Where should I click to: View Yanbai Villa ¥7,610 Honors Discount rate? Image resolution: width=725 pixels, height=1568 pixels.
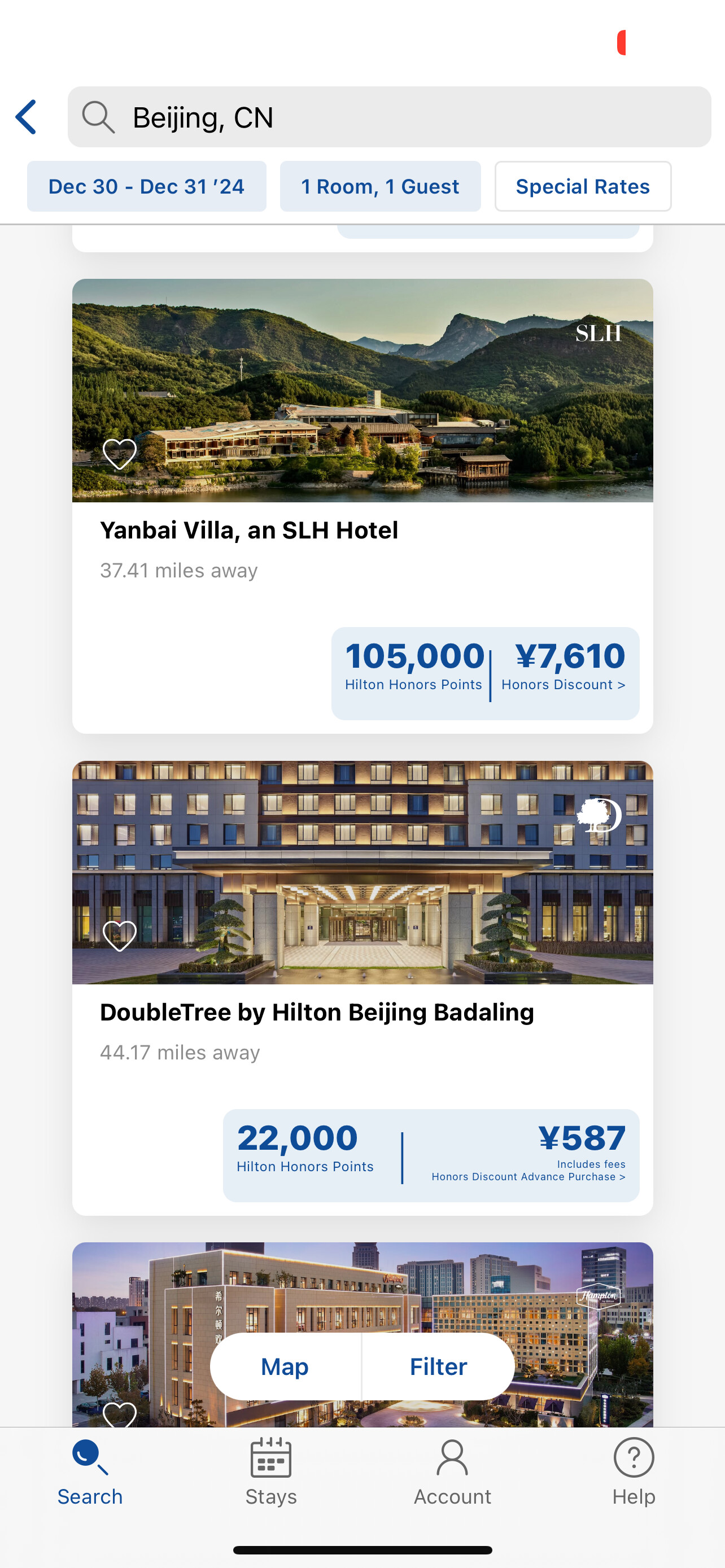564,666
